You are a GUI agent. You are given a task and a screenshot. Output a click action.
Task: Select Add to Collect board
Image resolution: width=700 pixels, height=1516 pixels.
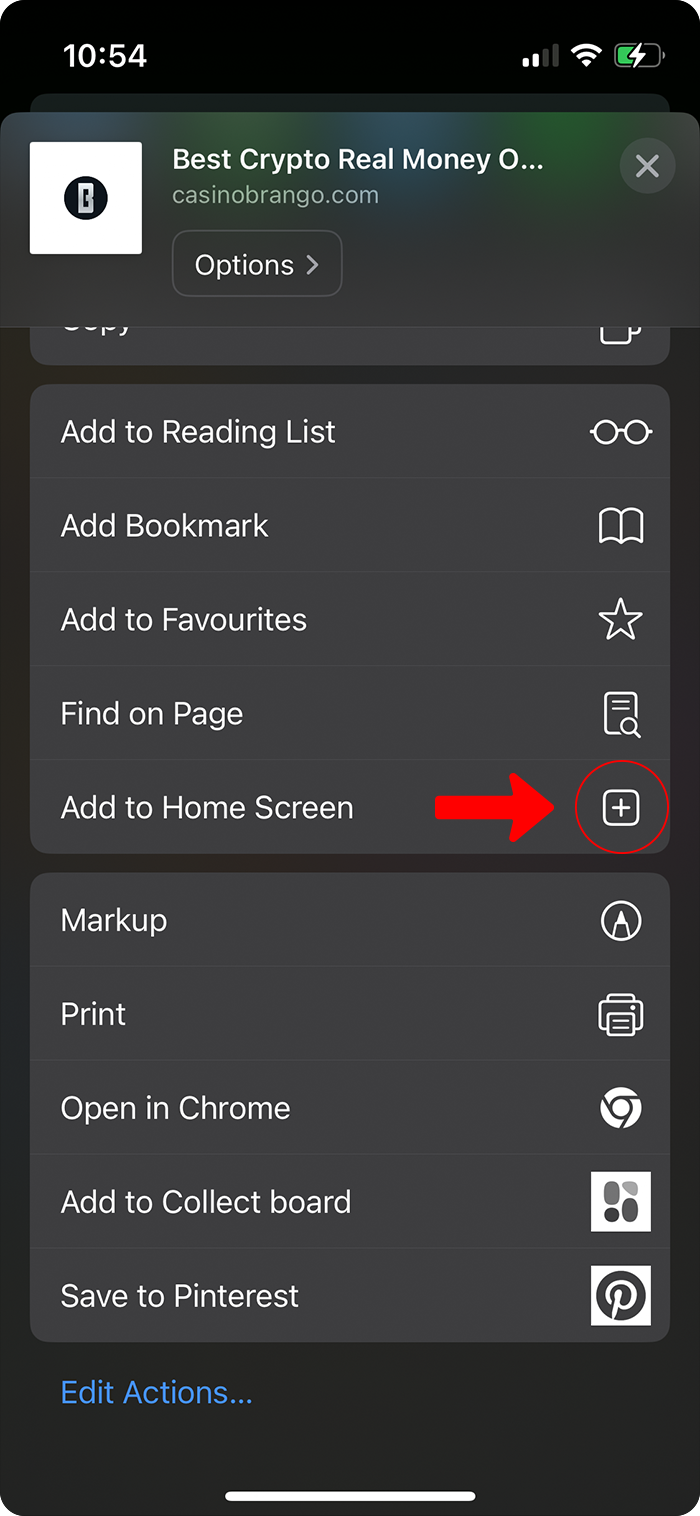[349, 1202]
